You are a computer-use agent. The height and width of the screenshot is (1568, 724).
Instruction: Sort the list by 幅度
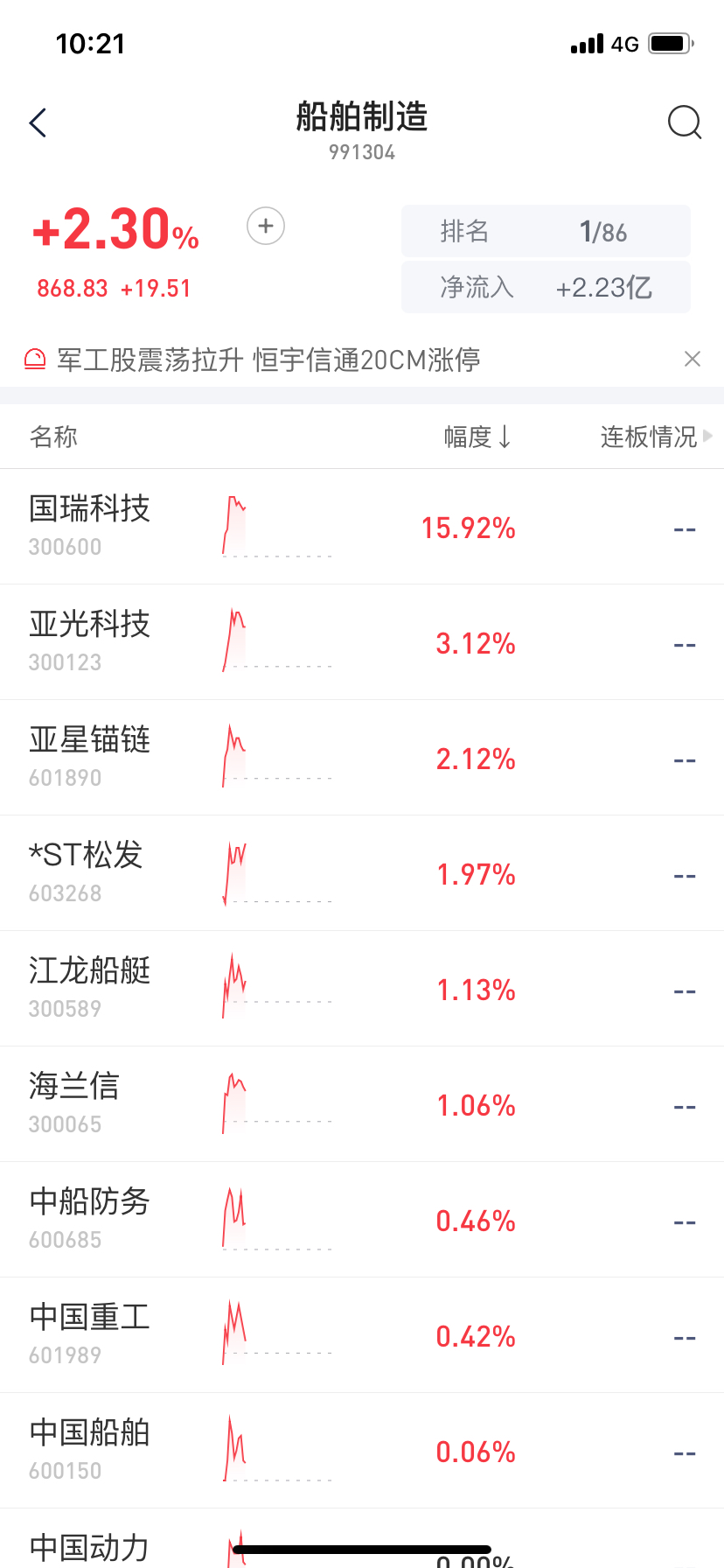tap(477, 437)
